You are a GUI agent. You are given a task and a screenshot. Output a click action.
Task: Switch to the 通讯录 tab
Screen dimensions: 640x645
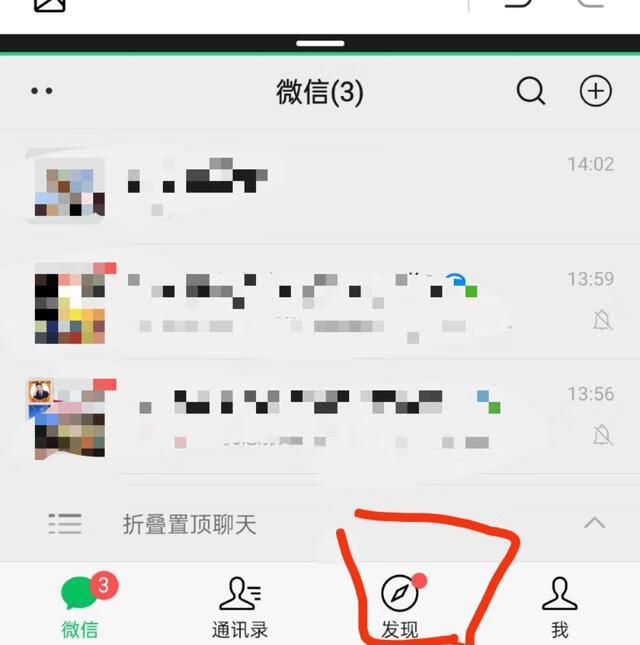[240, 606]
